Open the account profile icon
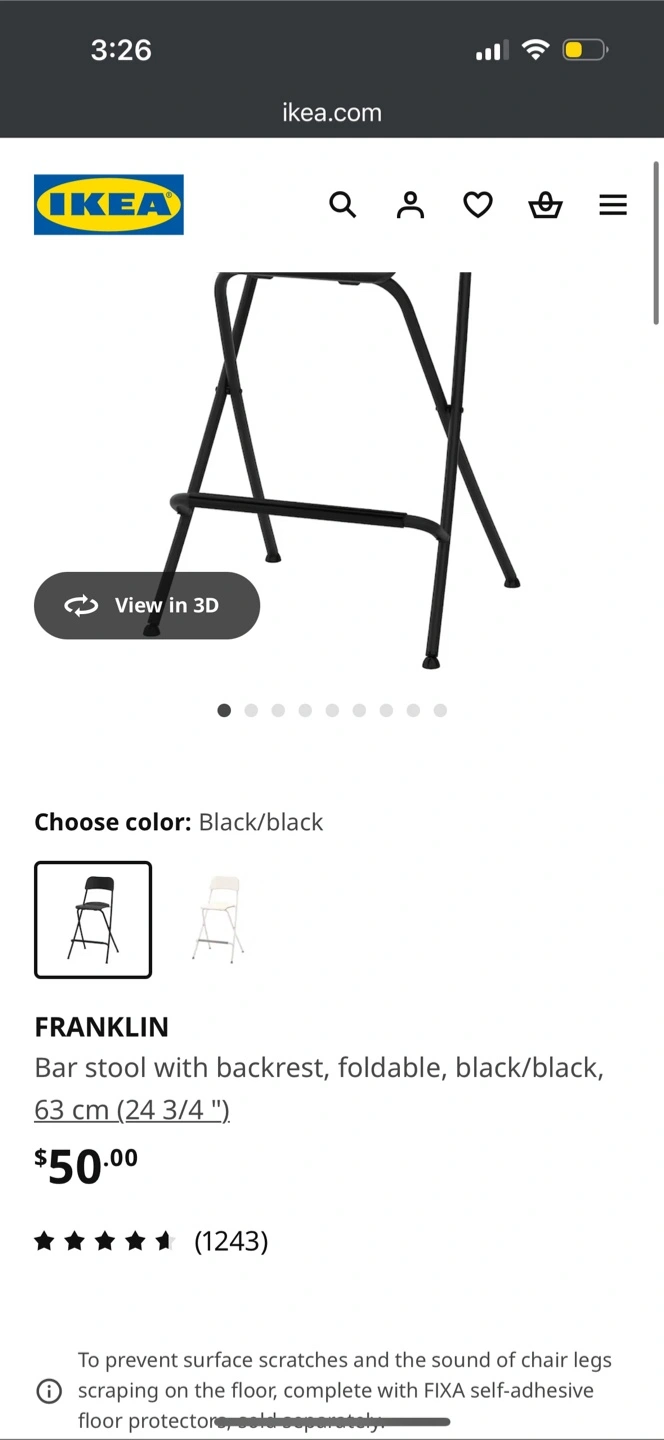664x1440 pixels. [x=410, y=205]
